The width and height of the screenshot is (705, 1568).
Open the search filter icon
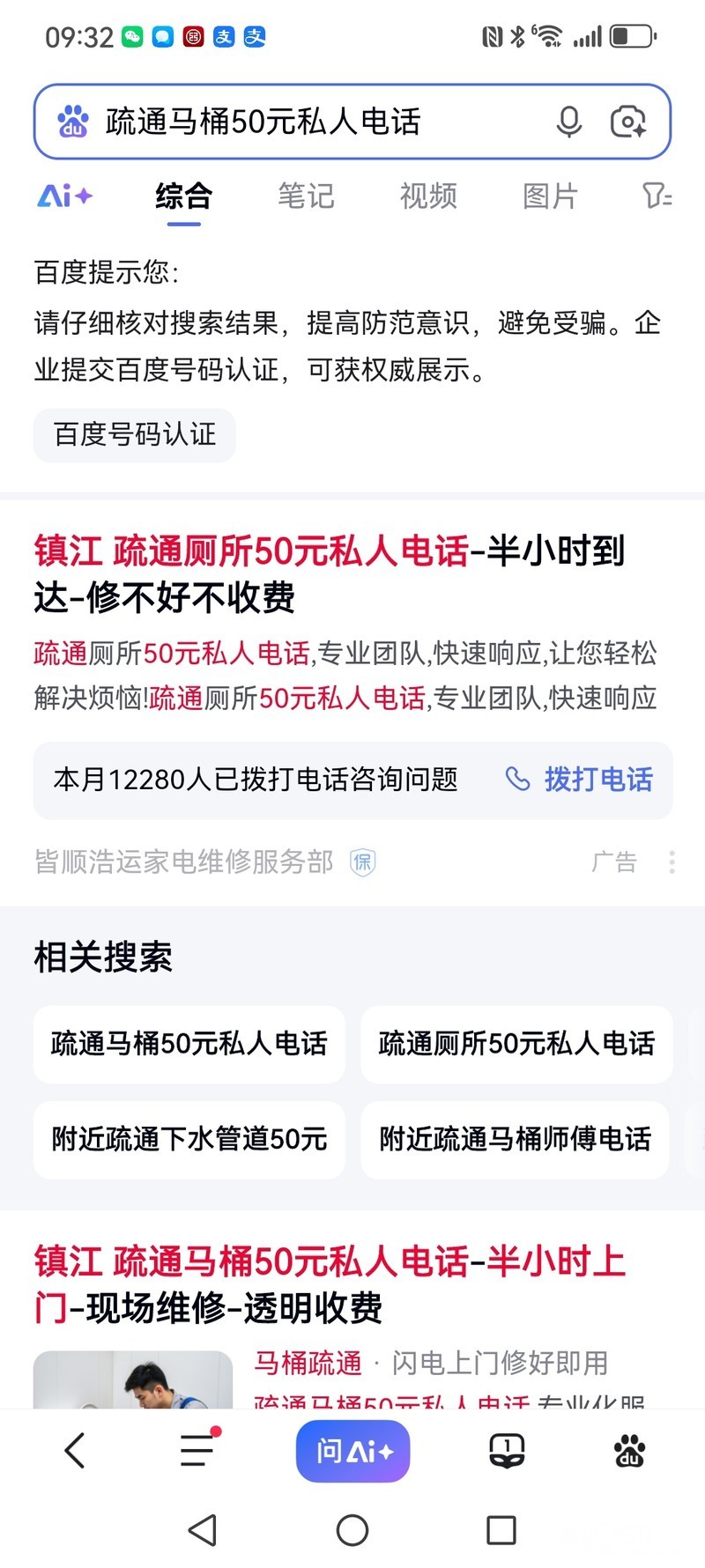tap(657, 196)
